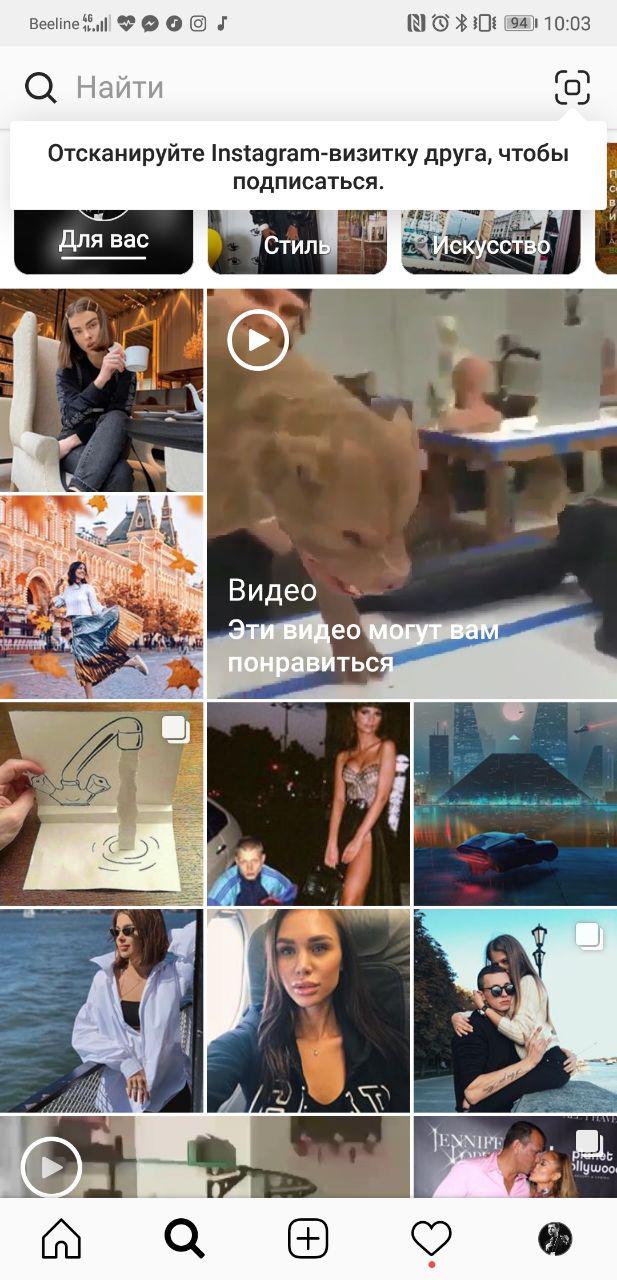617x1280 pixels.
Task: Open the paper faucet drawing post
Action: tap(101, 803)
